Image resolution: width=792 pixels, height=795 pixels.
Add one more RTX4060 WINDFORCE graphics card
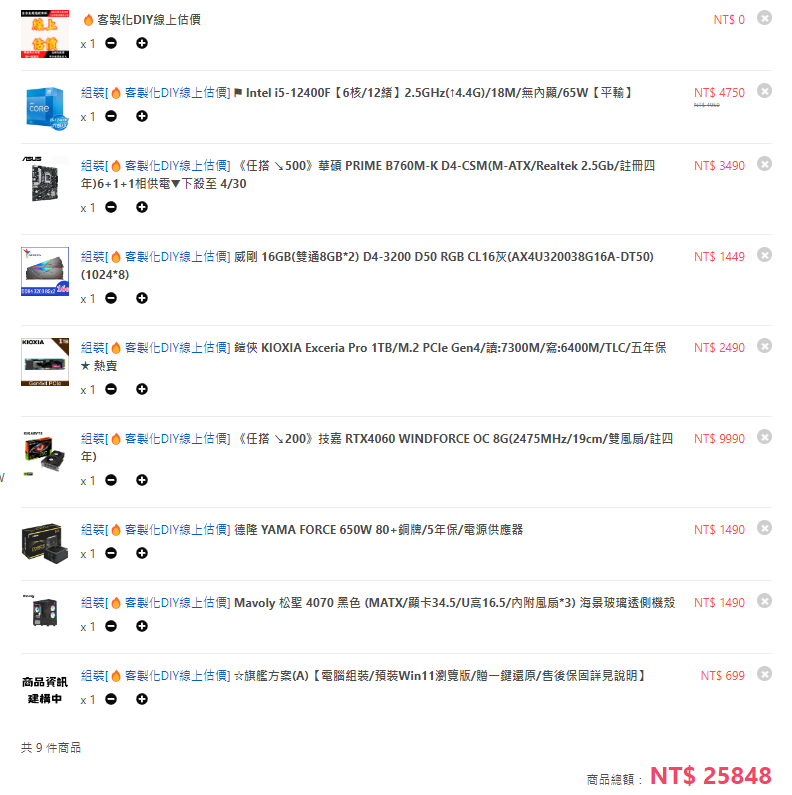pyautogui.click(x=142, y=480)
